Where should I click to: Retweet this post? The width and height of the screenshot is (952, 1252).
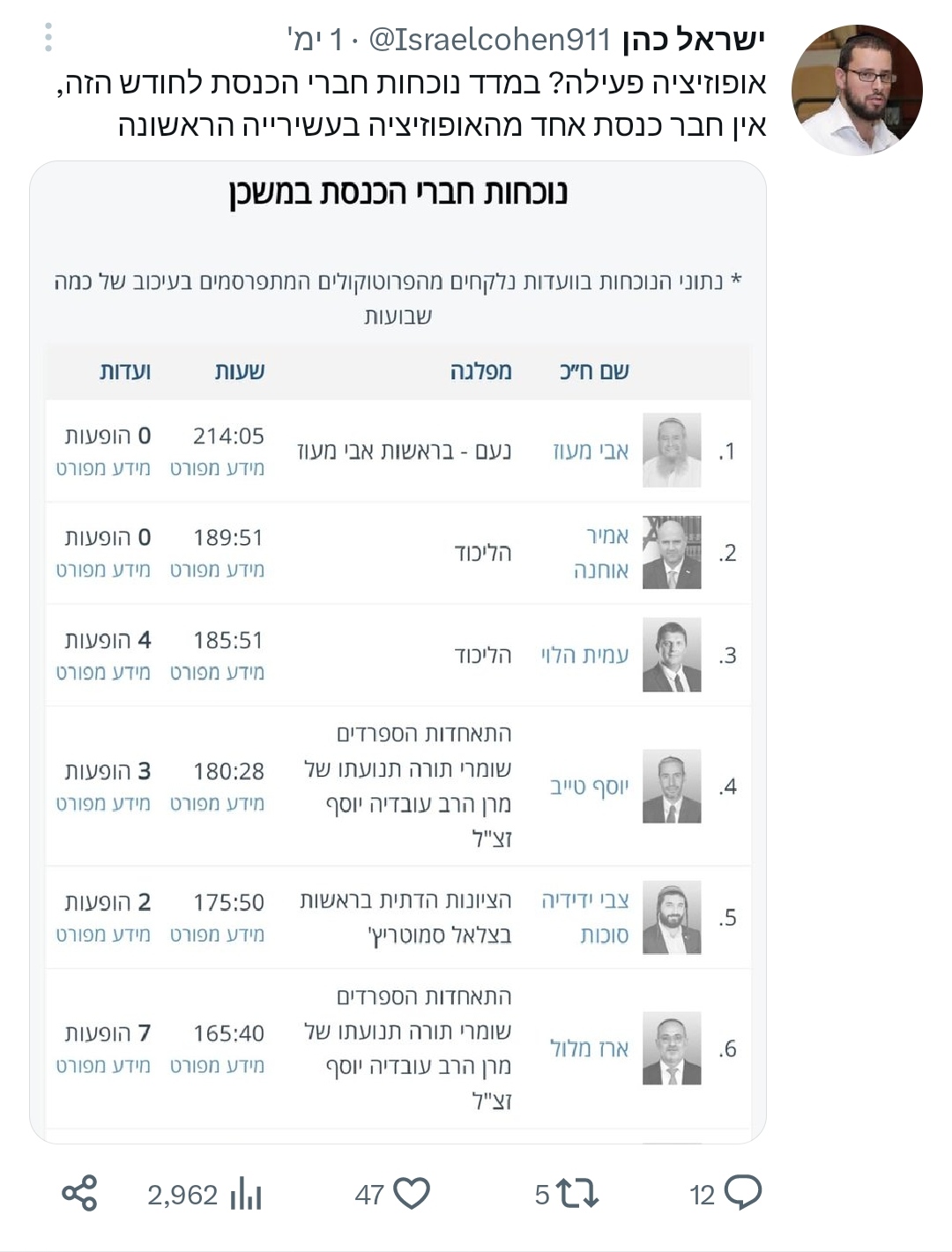coord(579,1194)
